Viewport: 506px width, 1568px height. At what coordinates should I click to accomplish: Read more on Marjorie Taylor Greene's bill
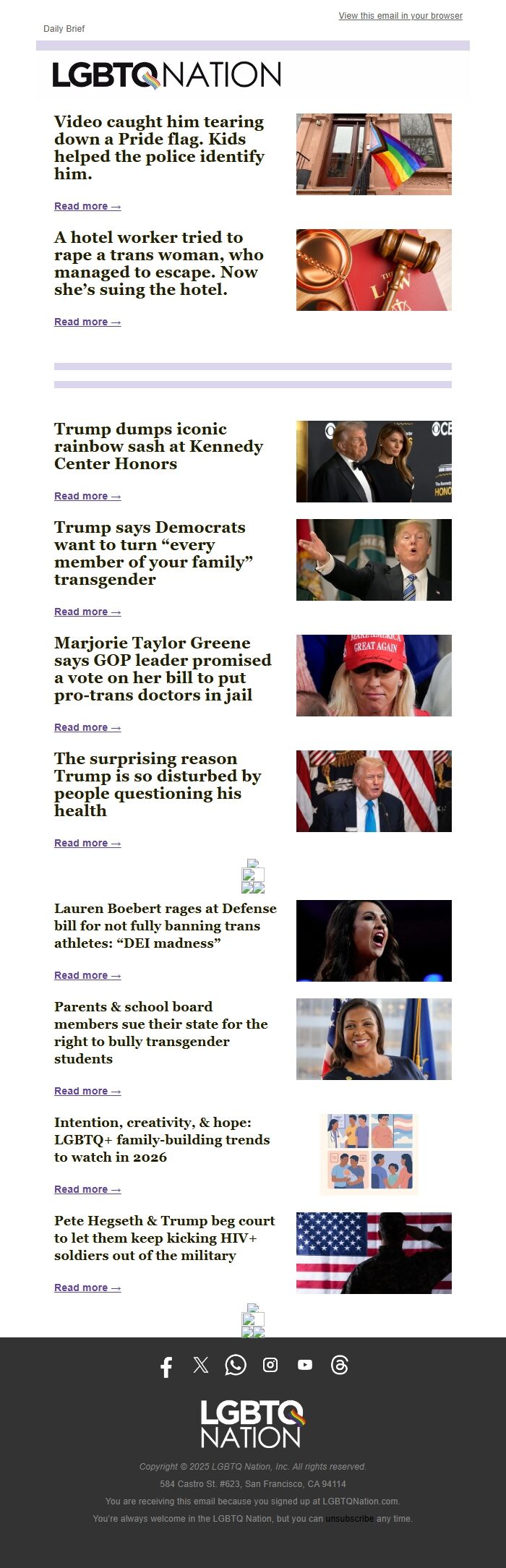tap(87, 727)
